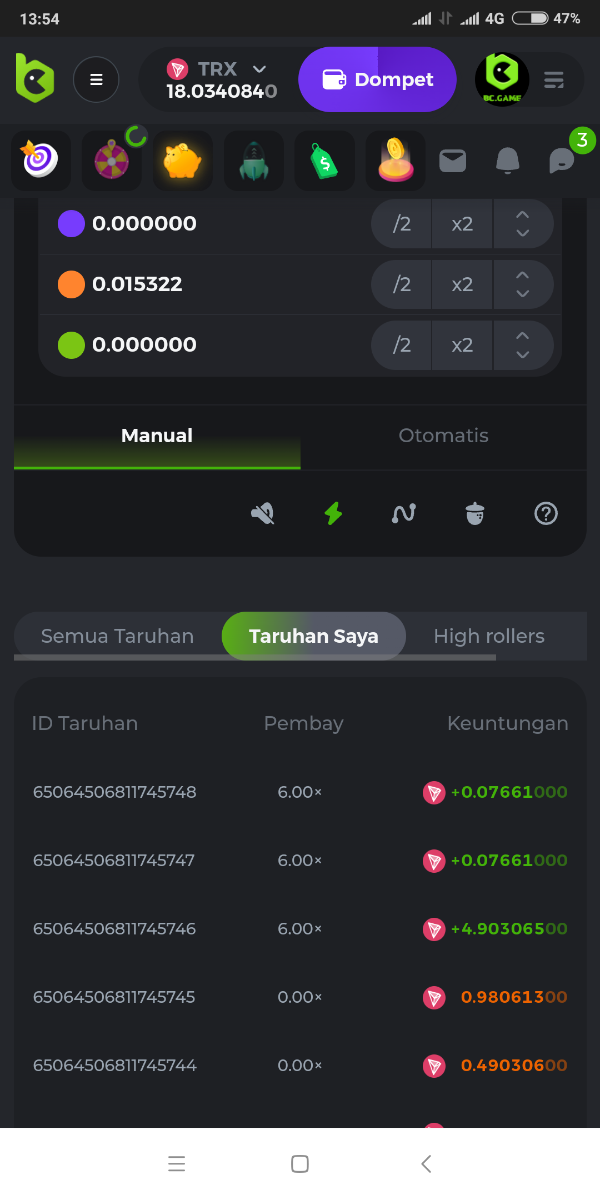600x1200 pixels.
Task: Open the help question mark icon
Action: (x=545, y=514)
